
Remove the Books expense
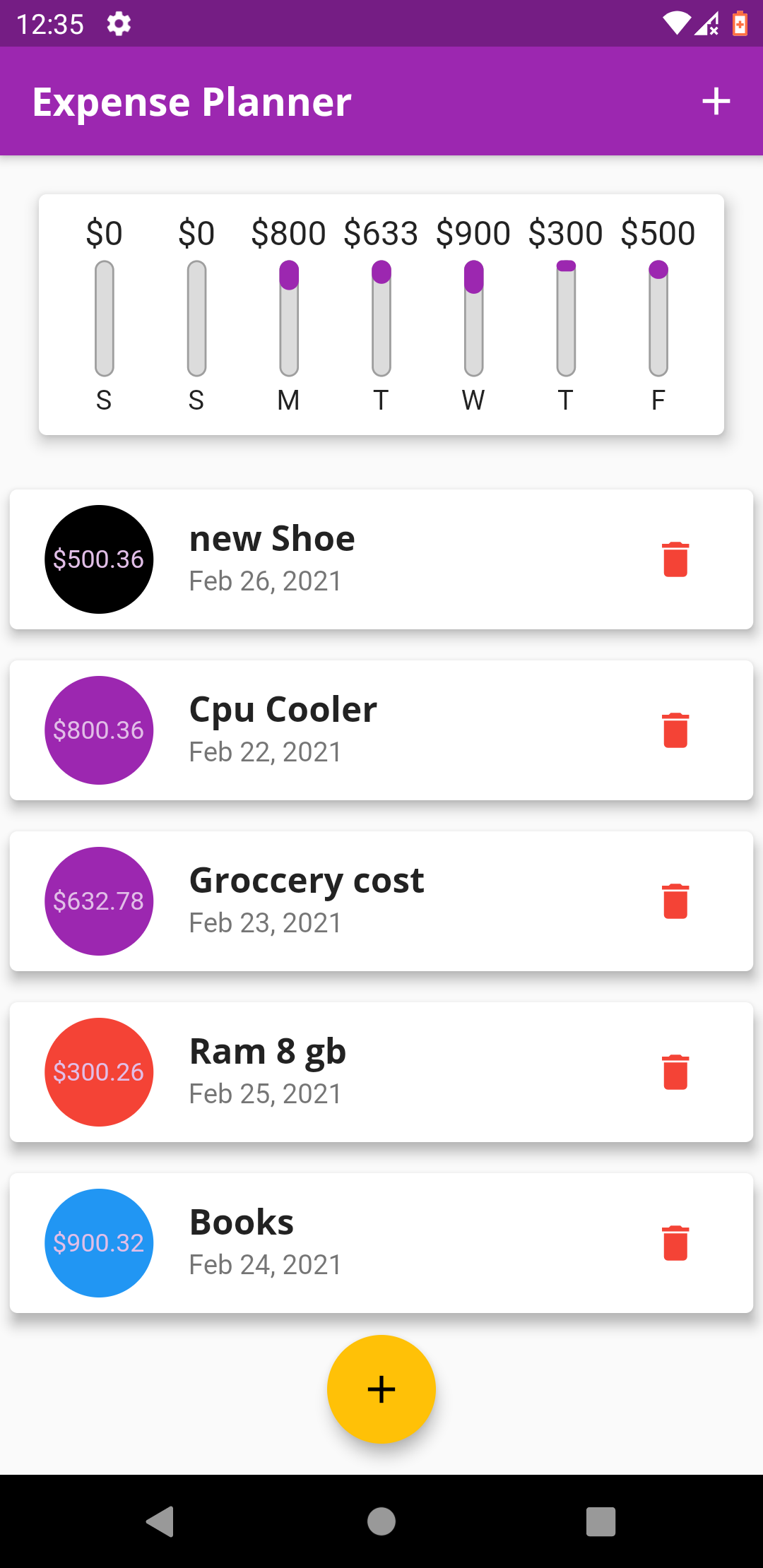tap(675, 1243)
